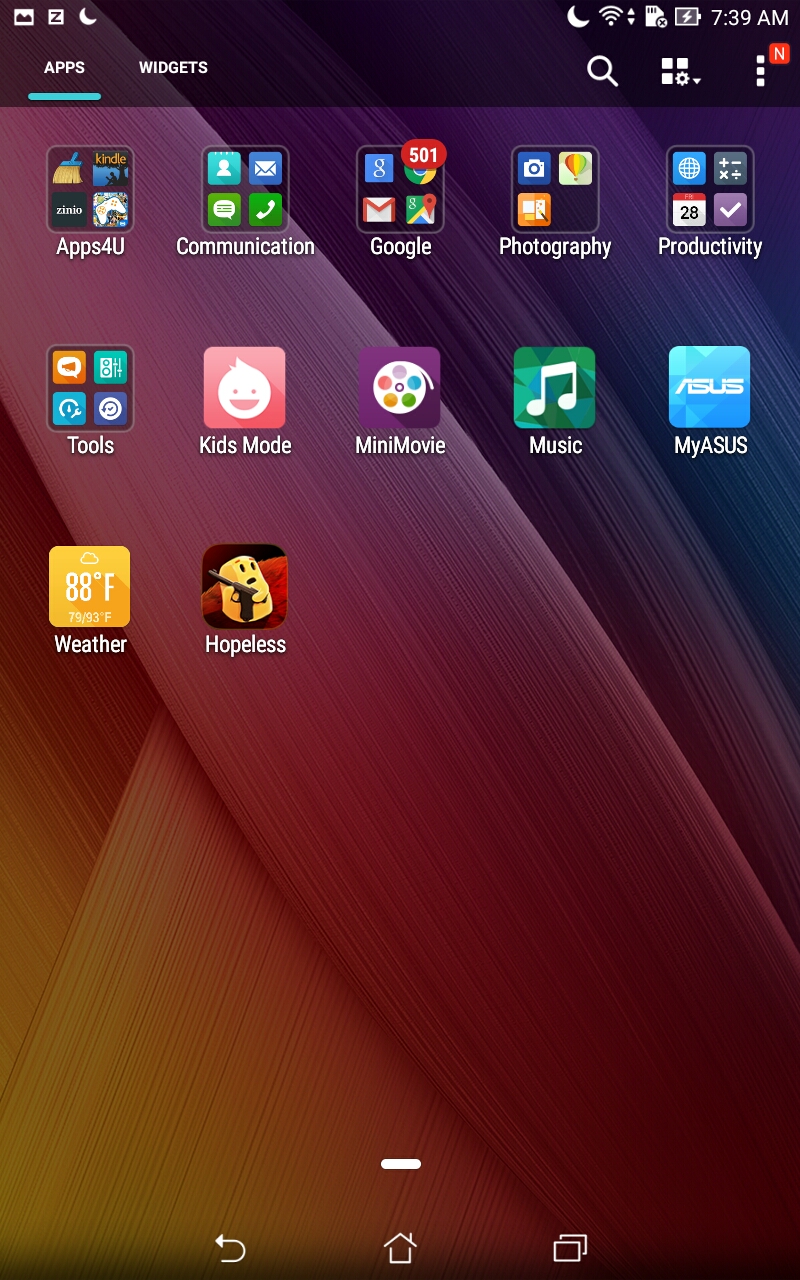This screenshot has height=1280, width=800.
Task: Open the app grid settings icon
Action: coord(680,71)
